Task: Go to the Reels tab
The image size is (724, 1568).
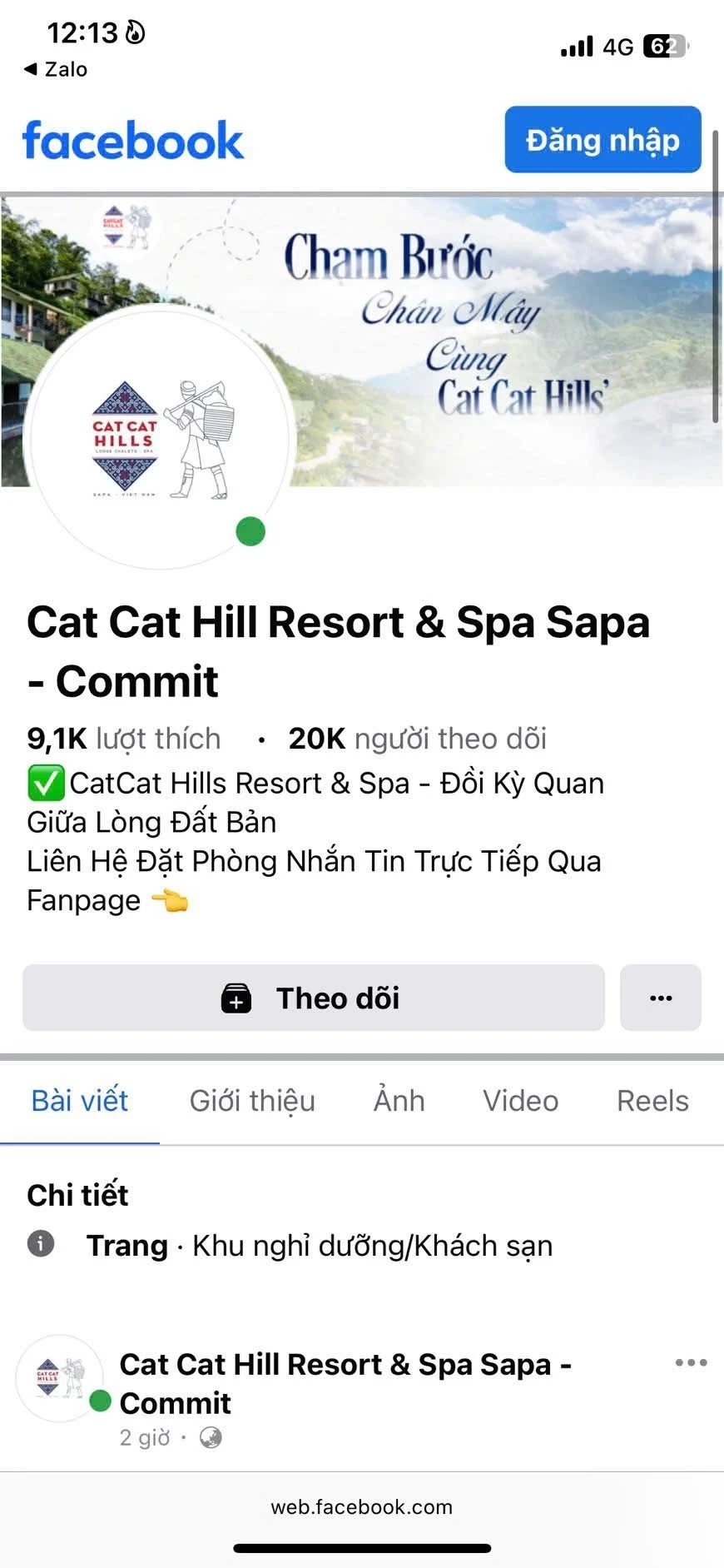Action: pos(652,1101)
